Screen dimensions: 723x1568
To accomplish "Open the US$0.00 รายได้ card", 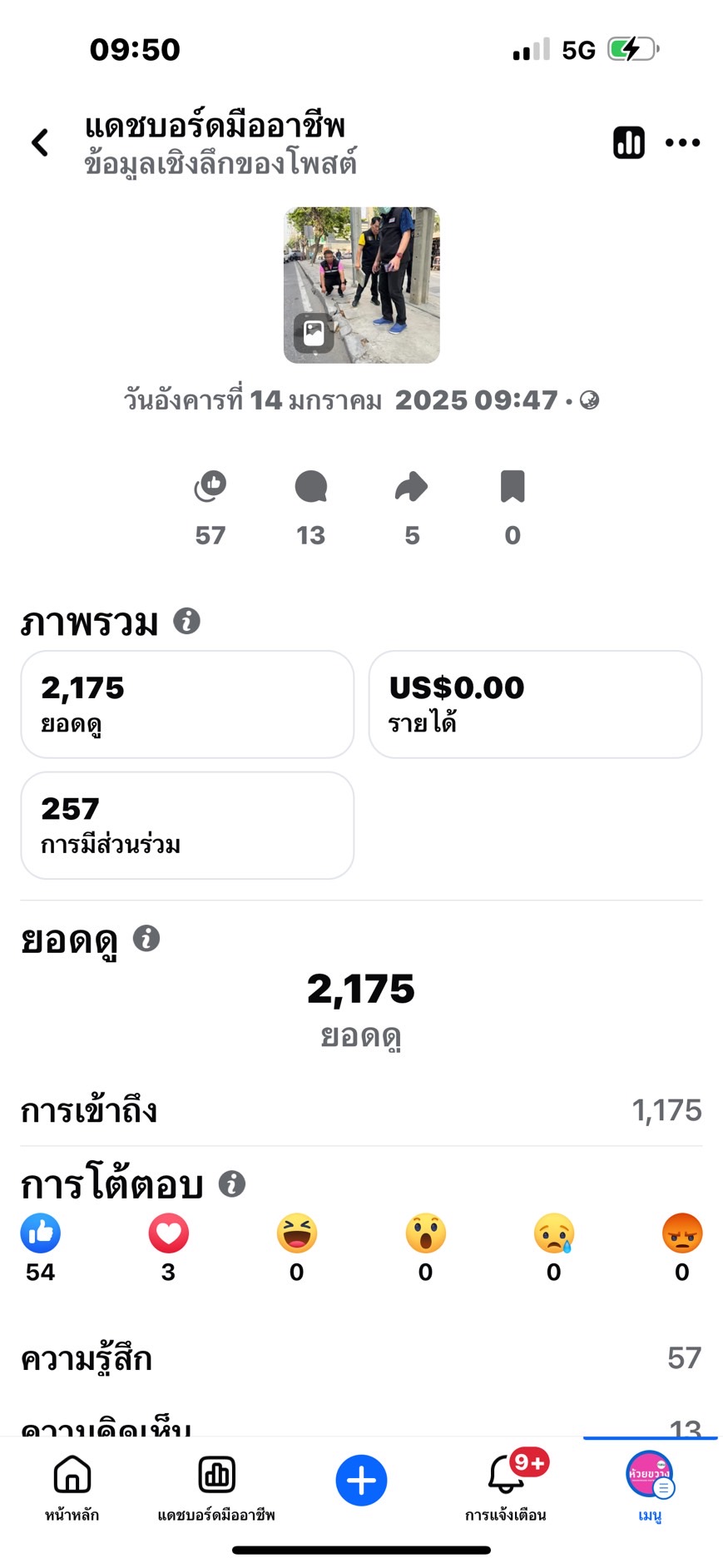I will coord(535,704).
